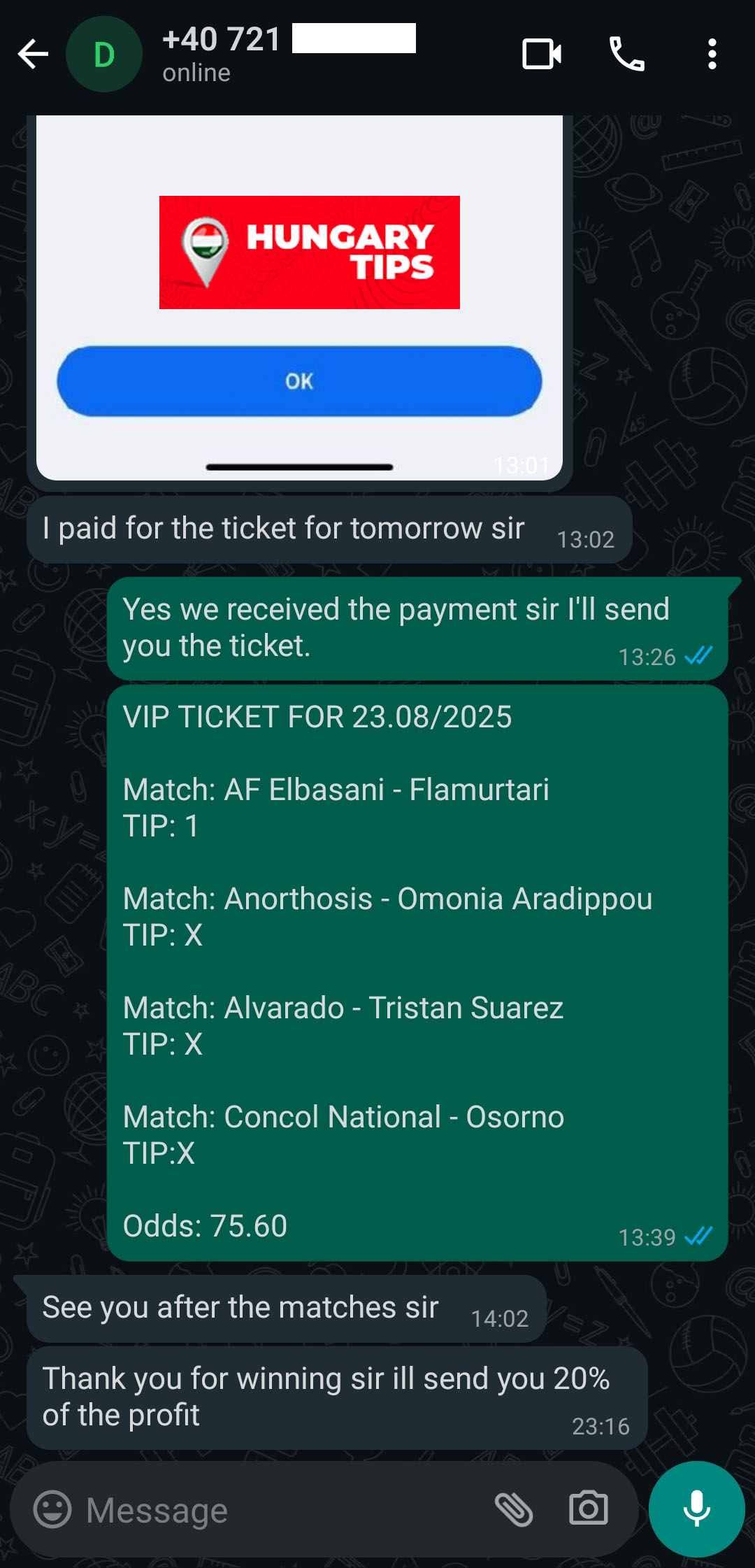
Task: Go back to the chats list
Action: tap(33, 55)
